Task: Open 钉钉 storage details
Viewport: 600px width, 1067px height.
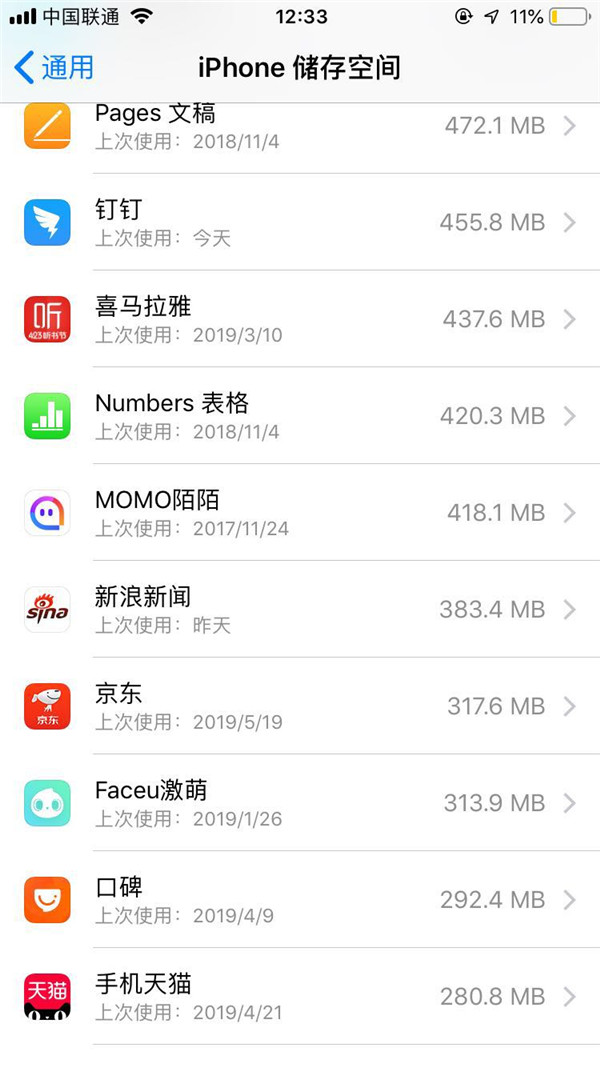Action: pos(300,222)
